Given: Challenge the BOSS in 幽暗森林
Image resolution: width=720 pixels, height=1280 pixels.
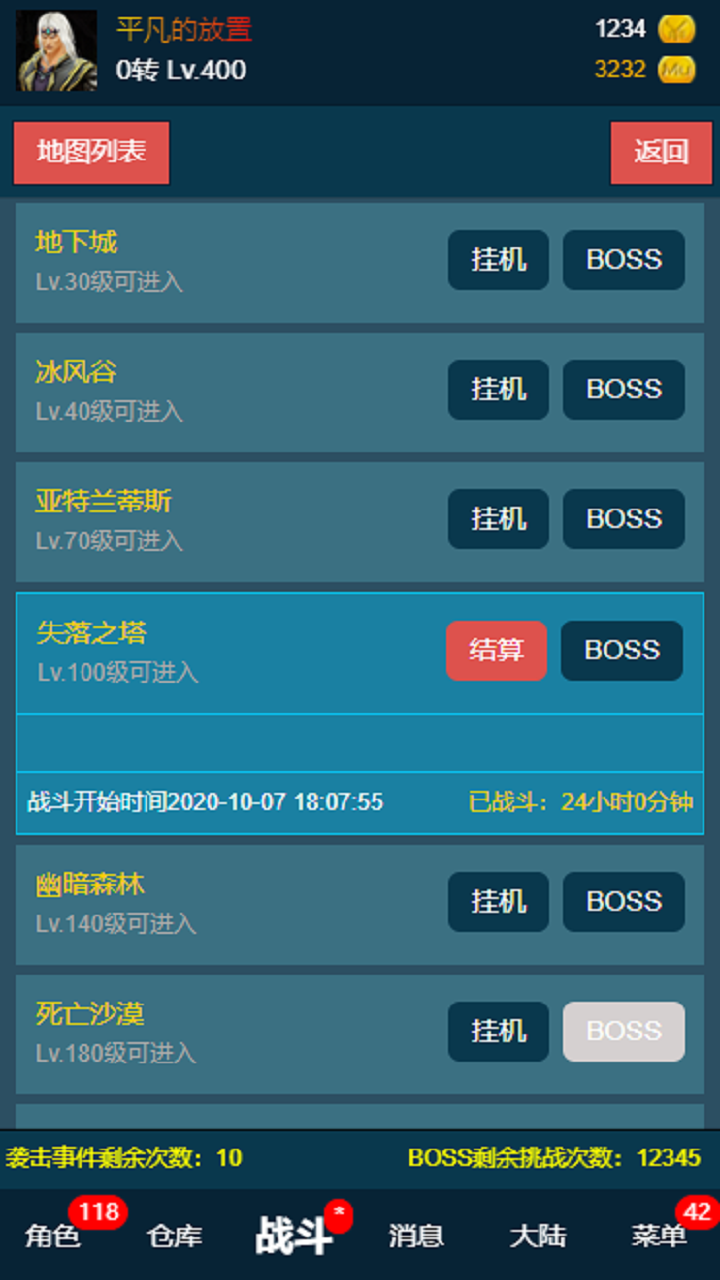Looking at the screenshot, I should [x=623, y=902].
